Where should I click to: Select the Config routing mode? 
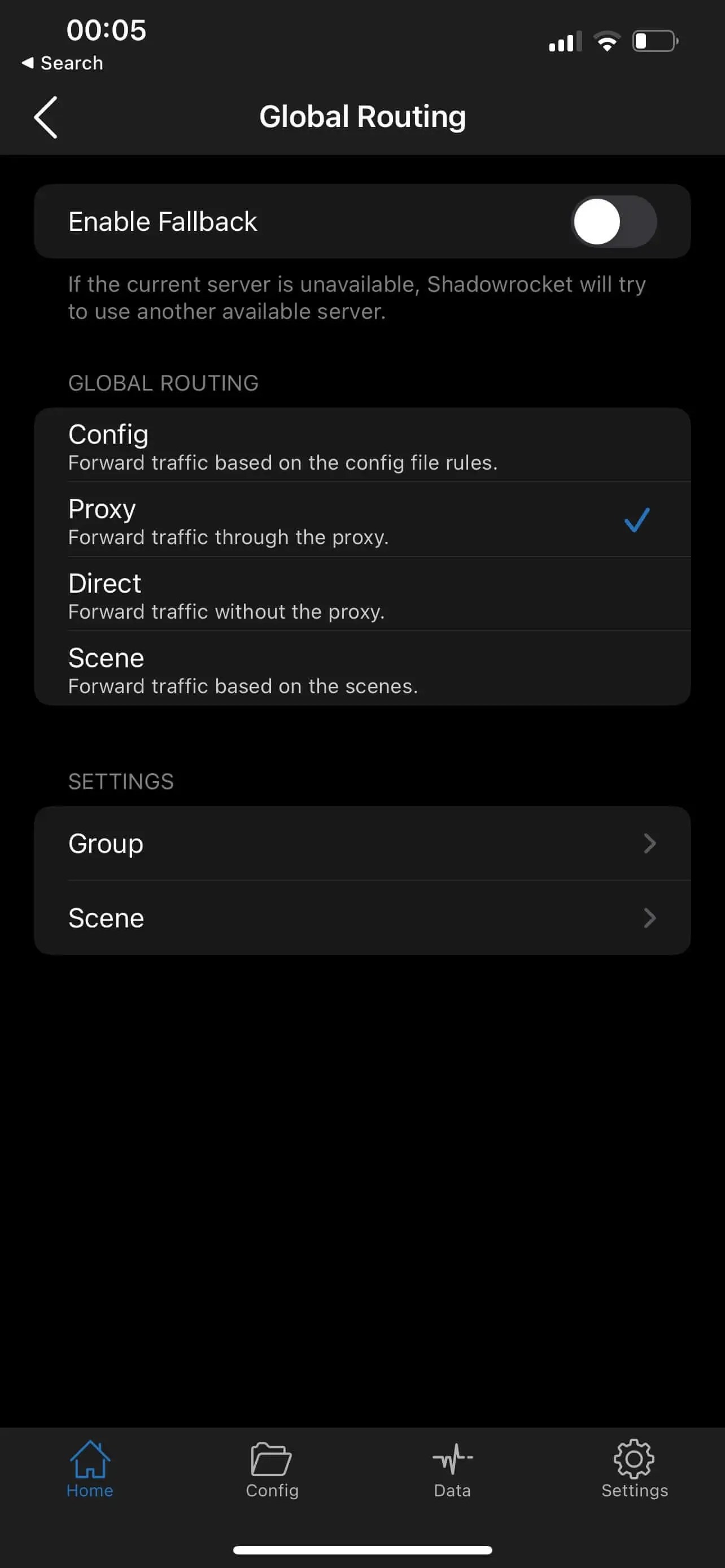[x=243, y=444]
